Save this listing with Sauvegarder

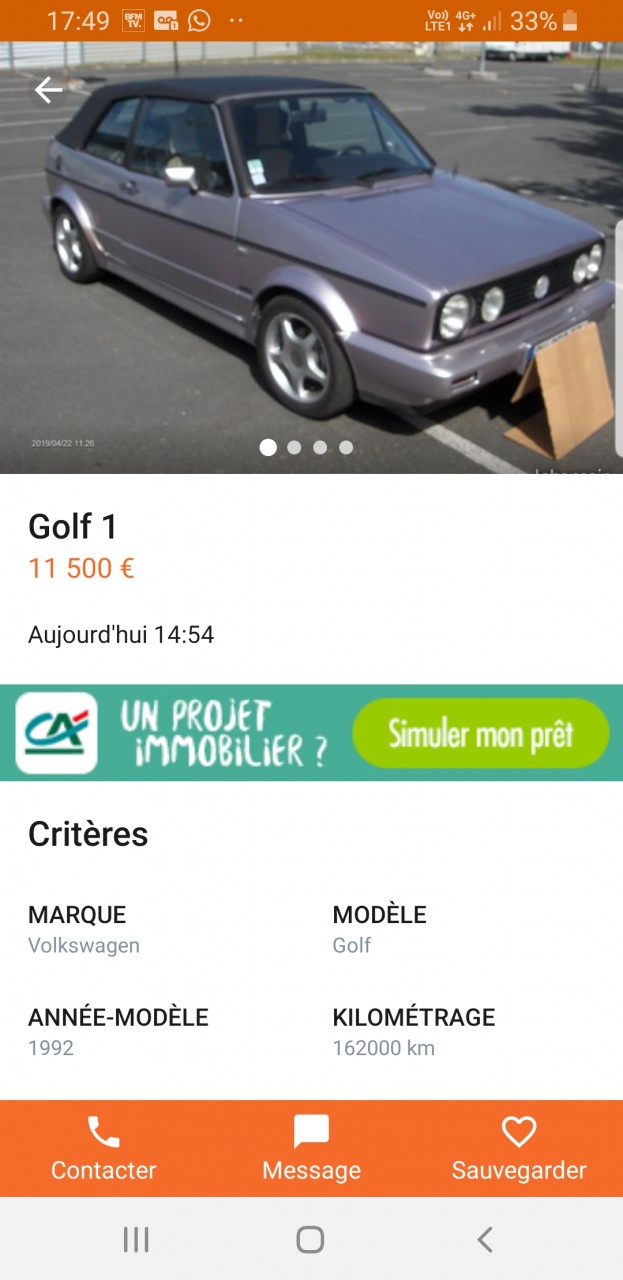tap(519, 1149)
